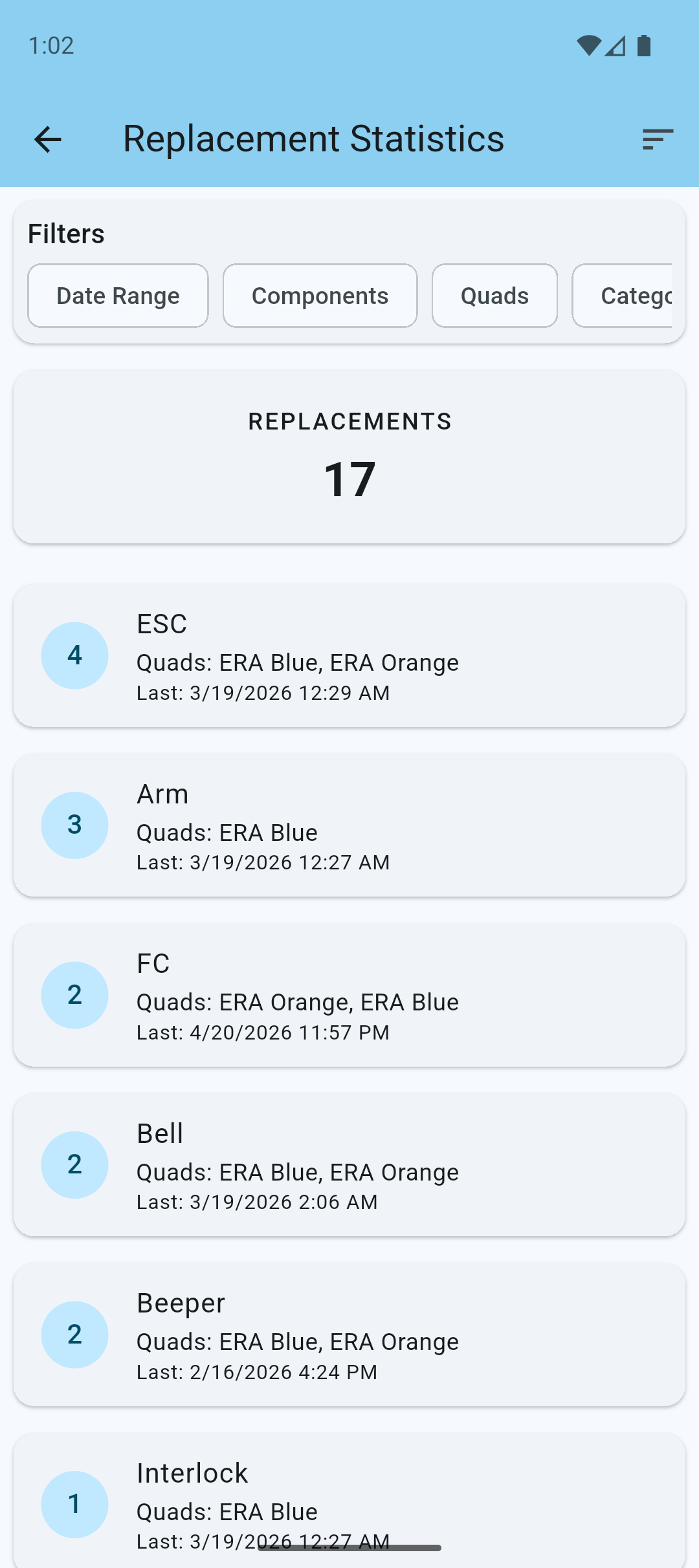
Task: Select the Beeper list item
Action: 349,1334
